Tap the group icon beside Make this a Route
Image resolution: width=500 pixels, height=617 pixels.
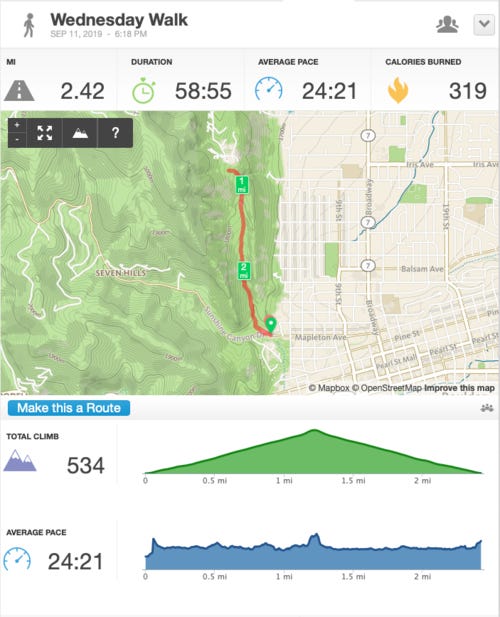487,408
